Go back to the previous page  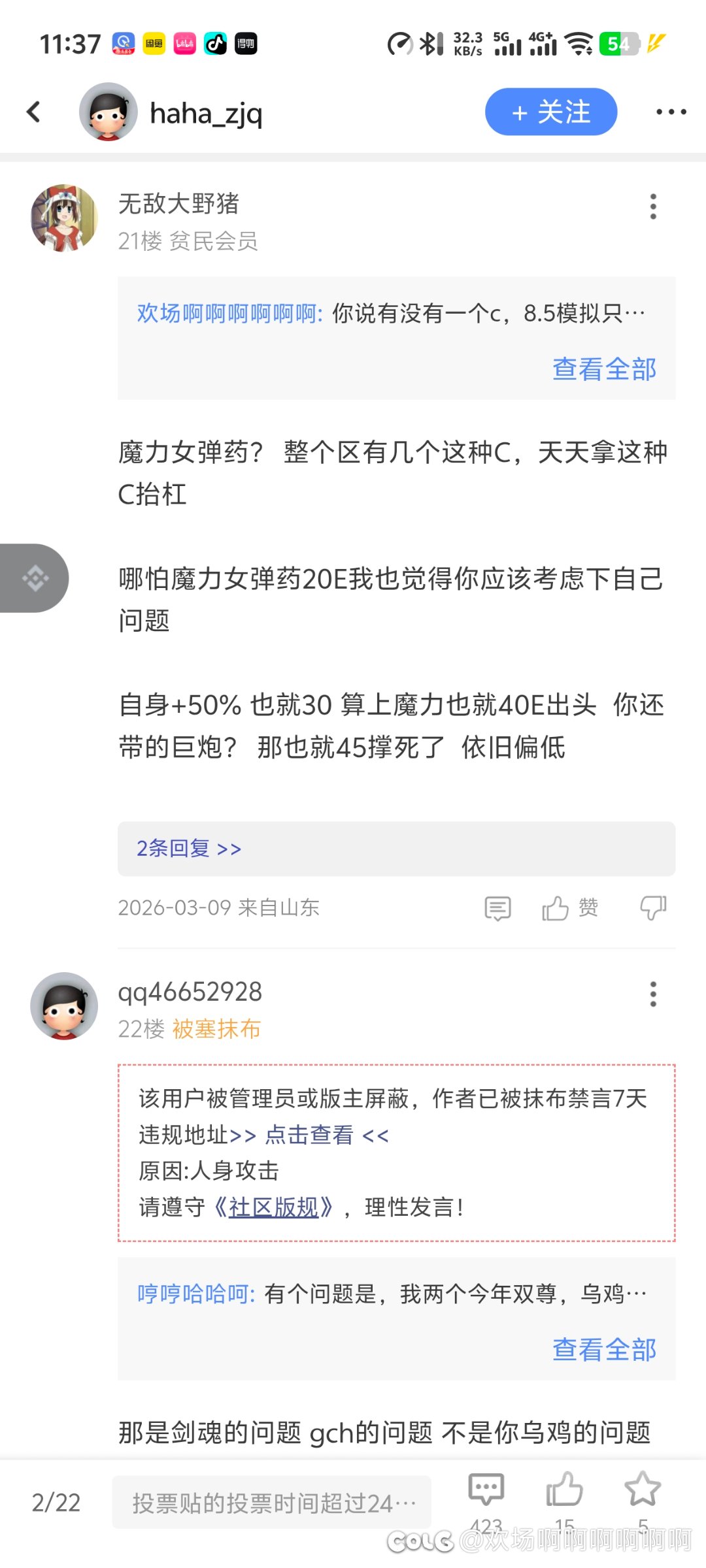tap(34, 112)
